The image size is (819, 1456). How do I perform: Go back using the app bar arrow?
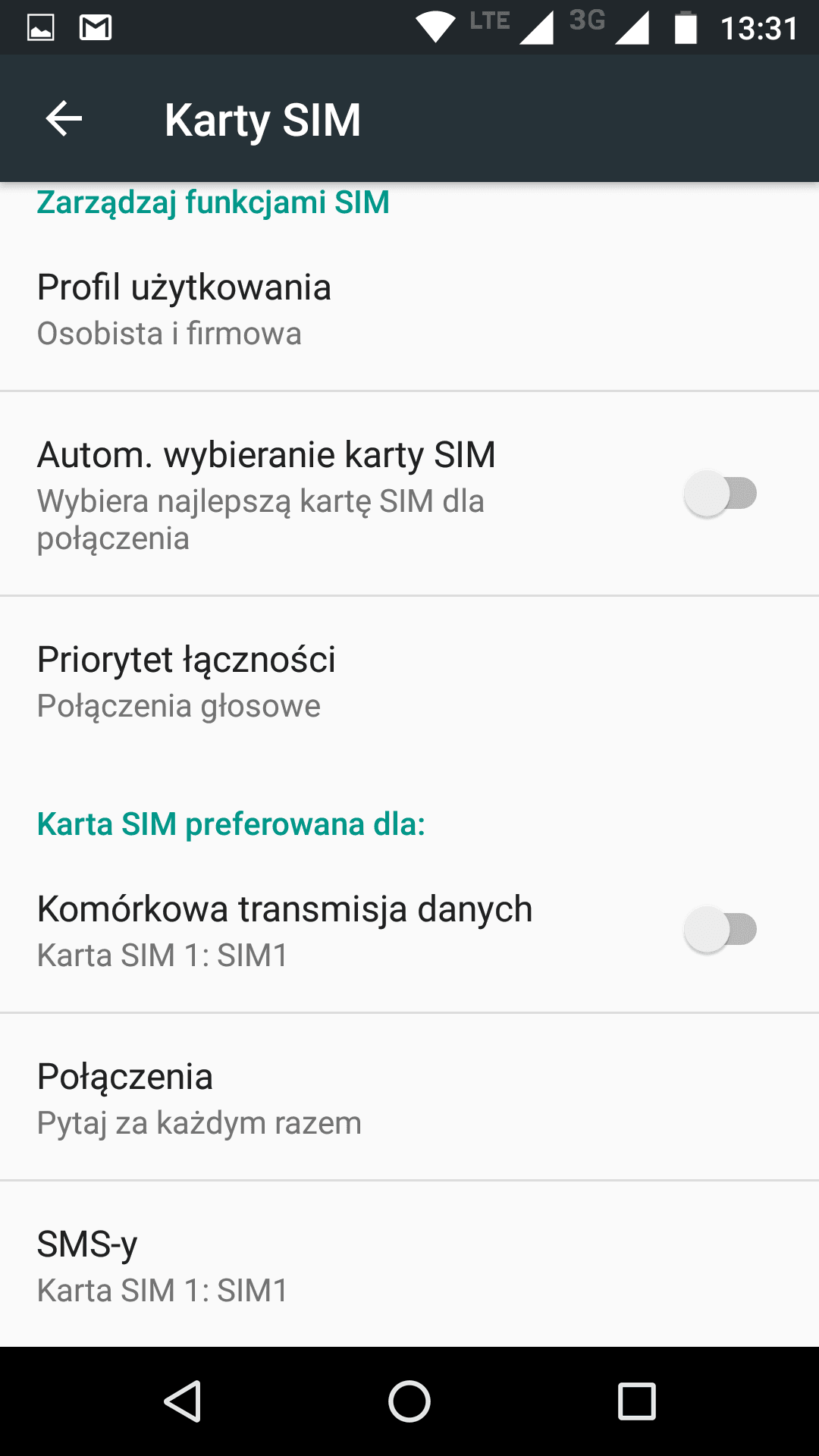click(64, 119)
